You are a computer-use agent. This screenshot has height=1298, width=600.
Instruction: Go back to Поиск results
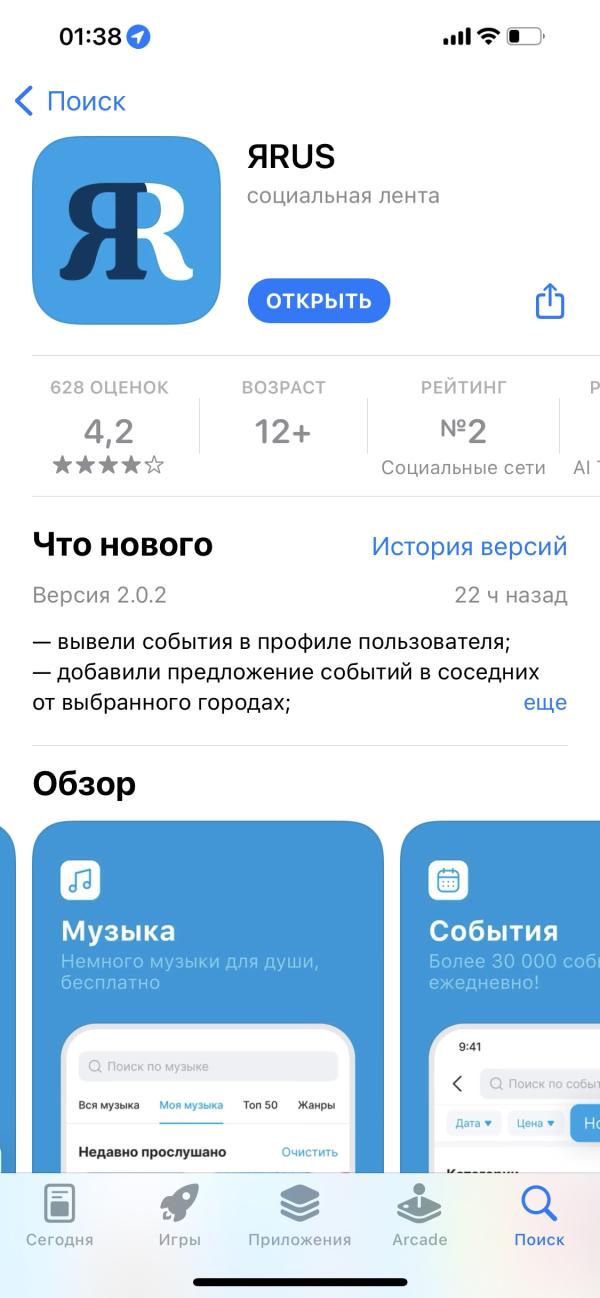pyautogui.click(x=70, y=101)
